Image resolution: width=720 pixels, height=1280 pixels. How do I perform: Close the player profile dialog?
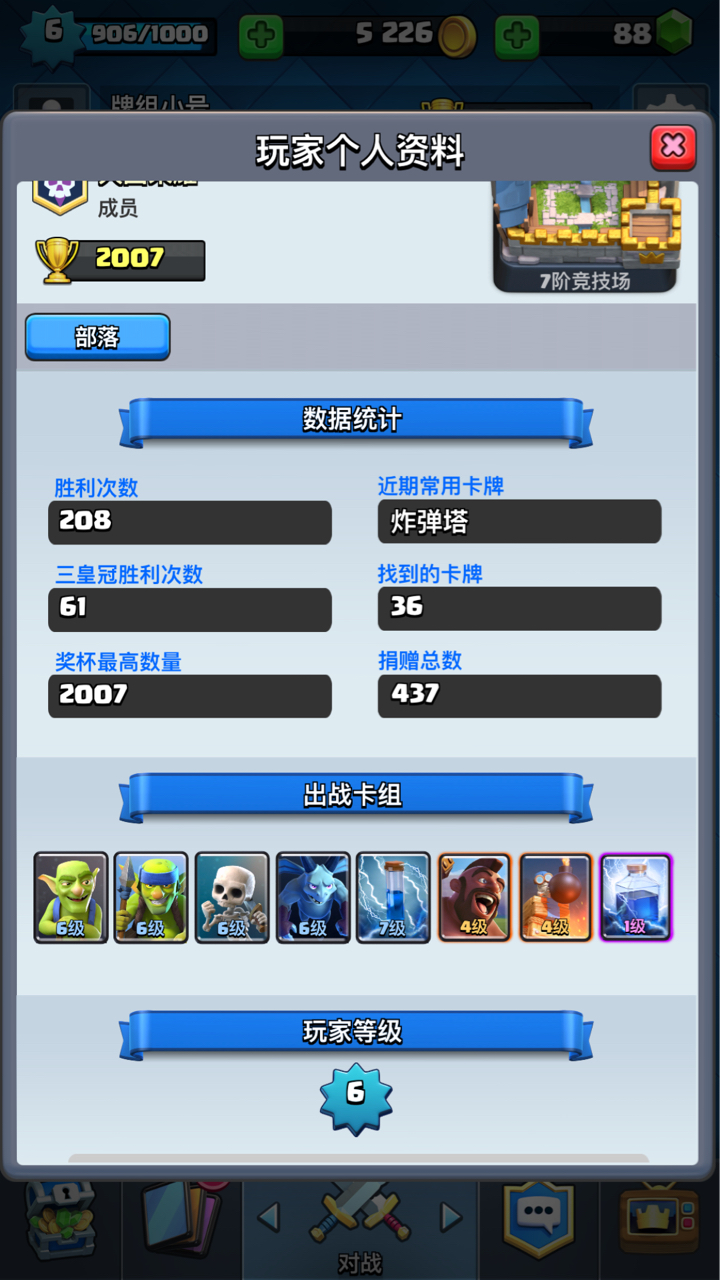click(x=673, y=148)
